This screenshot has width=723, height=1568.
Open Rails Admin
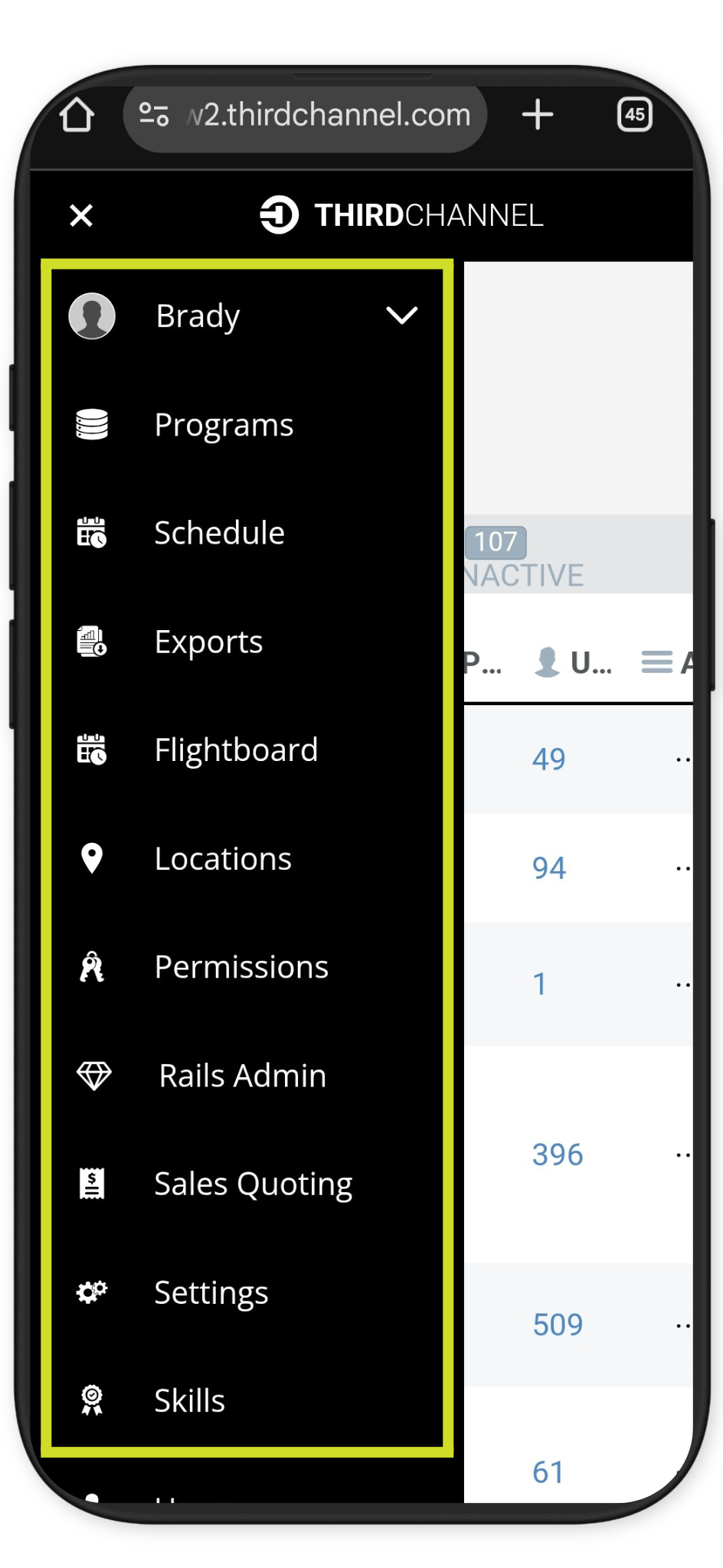point(247,1076)
